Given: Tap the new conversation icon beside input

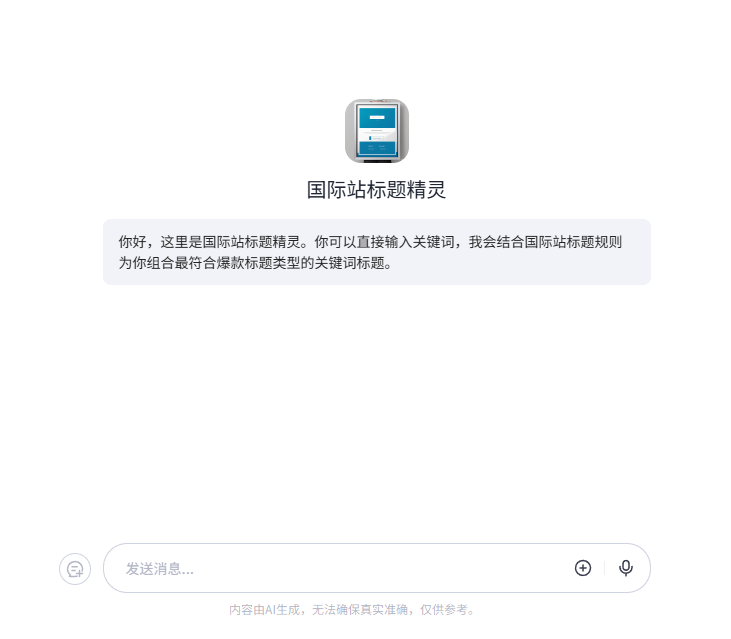Looking at the screenshot, I should click(75, 569).
